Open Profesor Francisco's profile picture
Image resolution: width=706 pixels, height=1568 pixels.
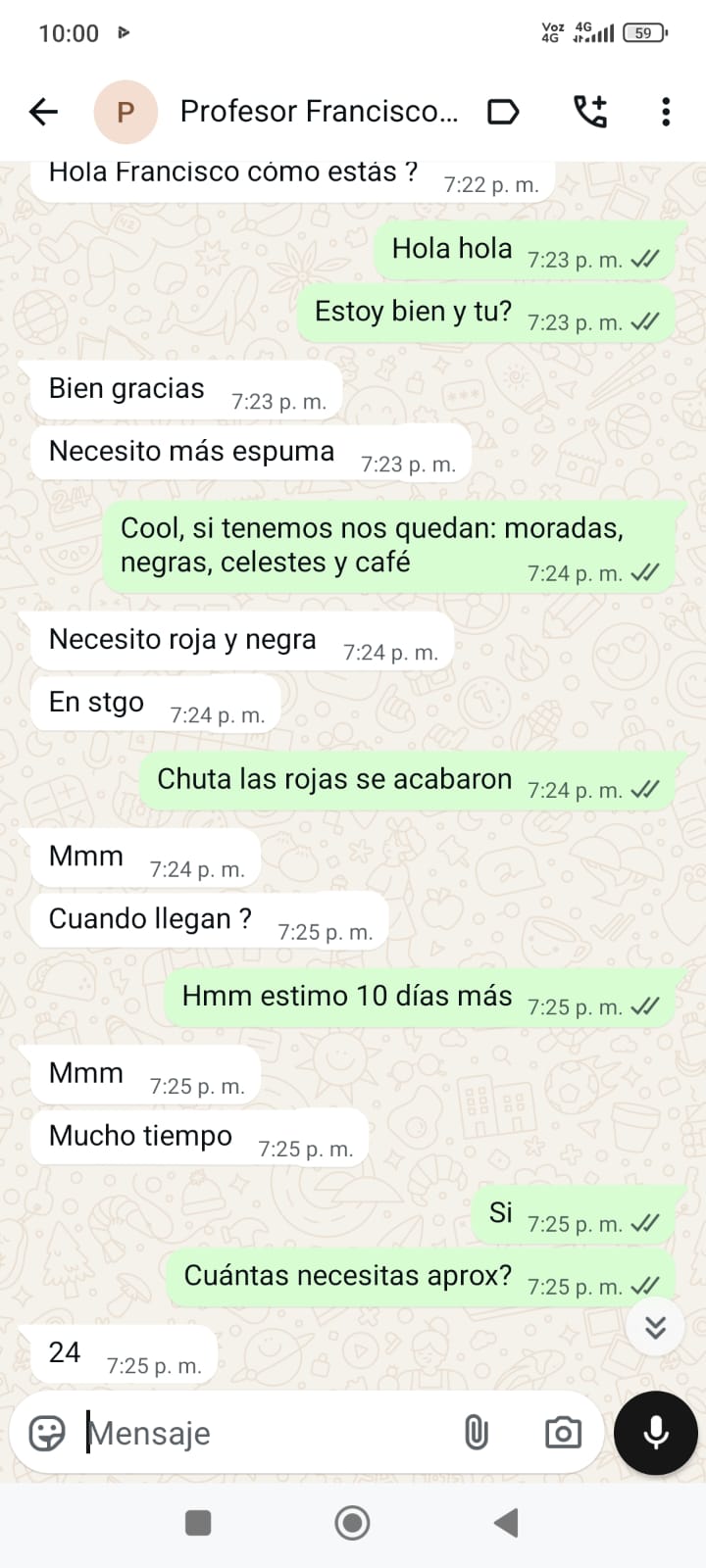point(125,112)
